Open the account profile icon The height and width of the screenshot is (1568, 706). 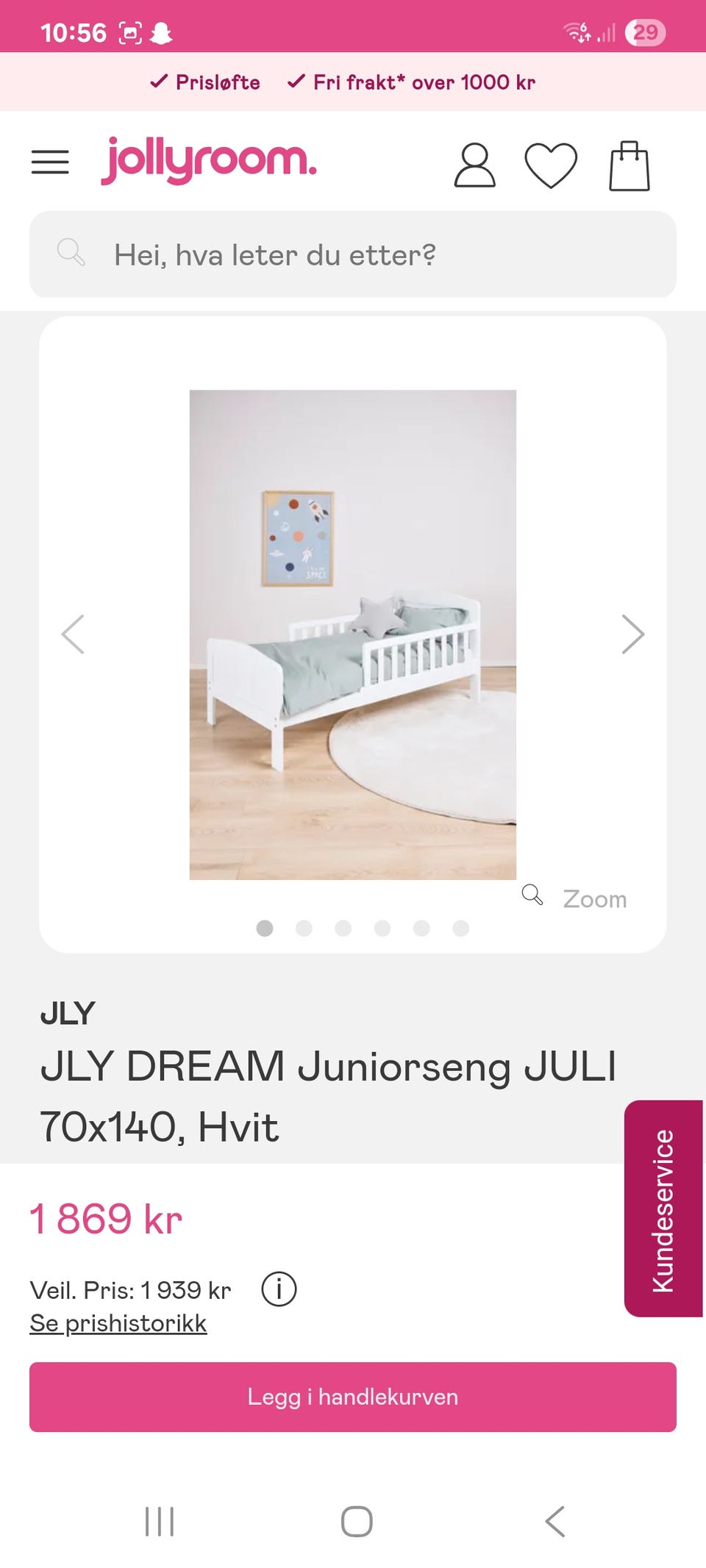[474, 165]
